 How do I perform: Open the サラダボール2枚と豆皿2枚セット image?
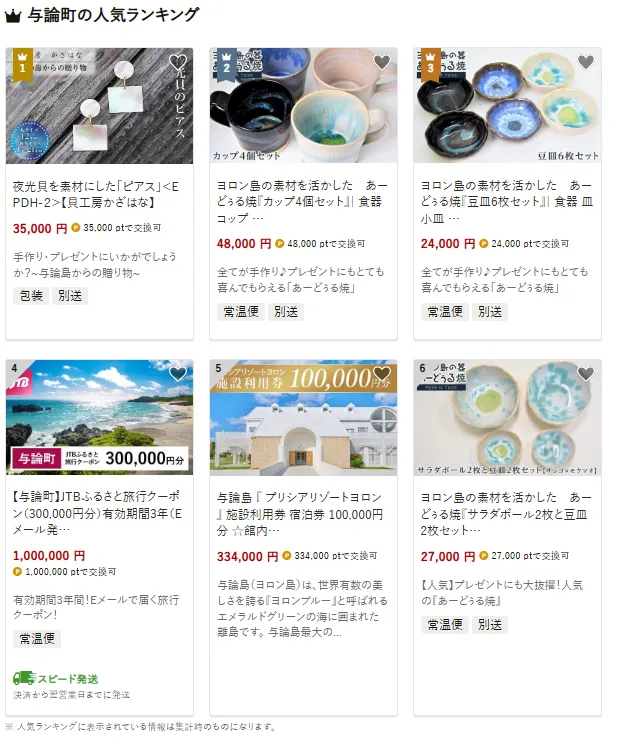[507, 420]
